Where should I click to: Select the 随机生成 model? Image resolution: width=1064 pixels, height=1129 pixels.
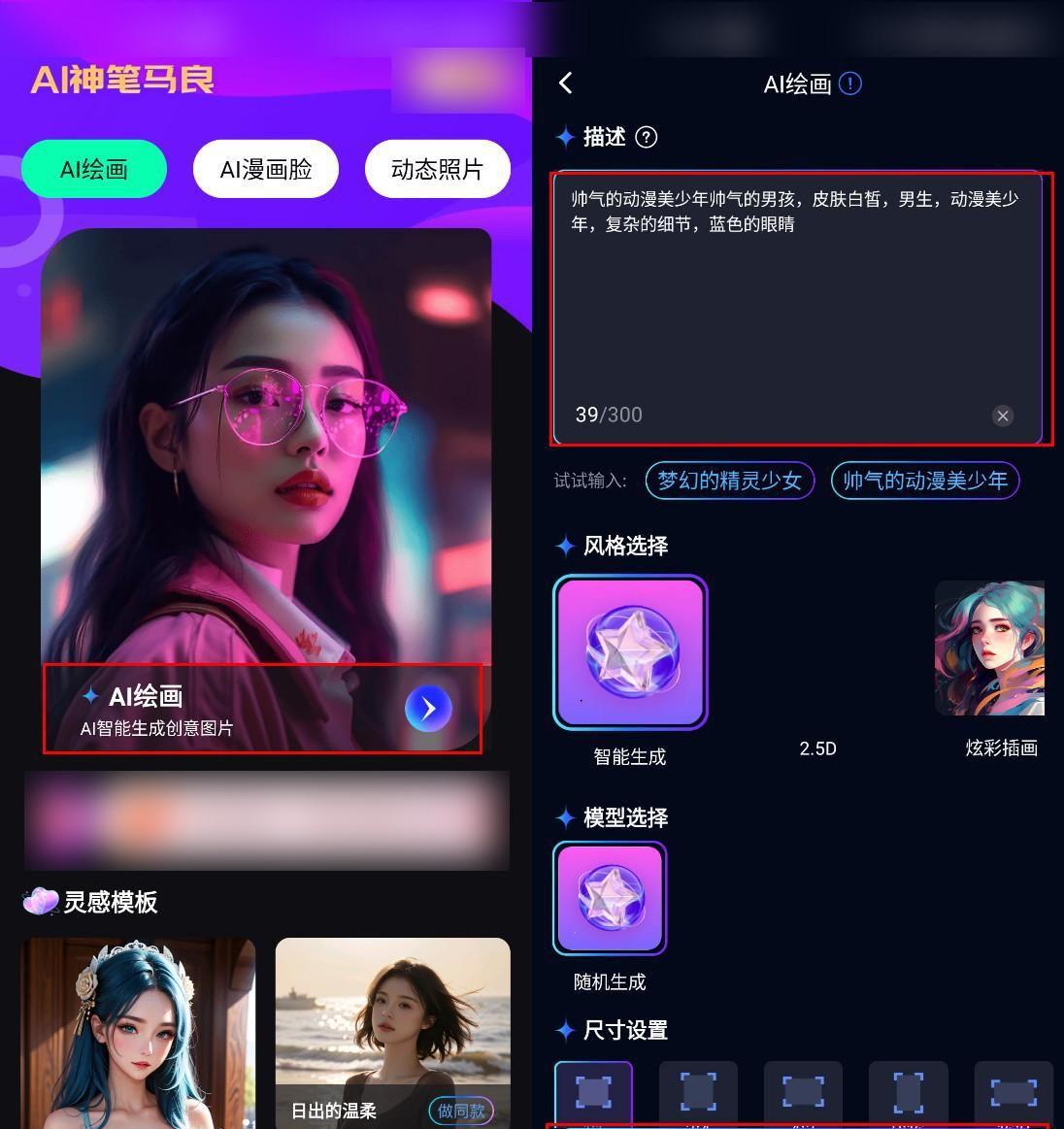coord(610,898)
